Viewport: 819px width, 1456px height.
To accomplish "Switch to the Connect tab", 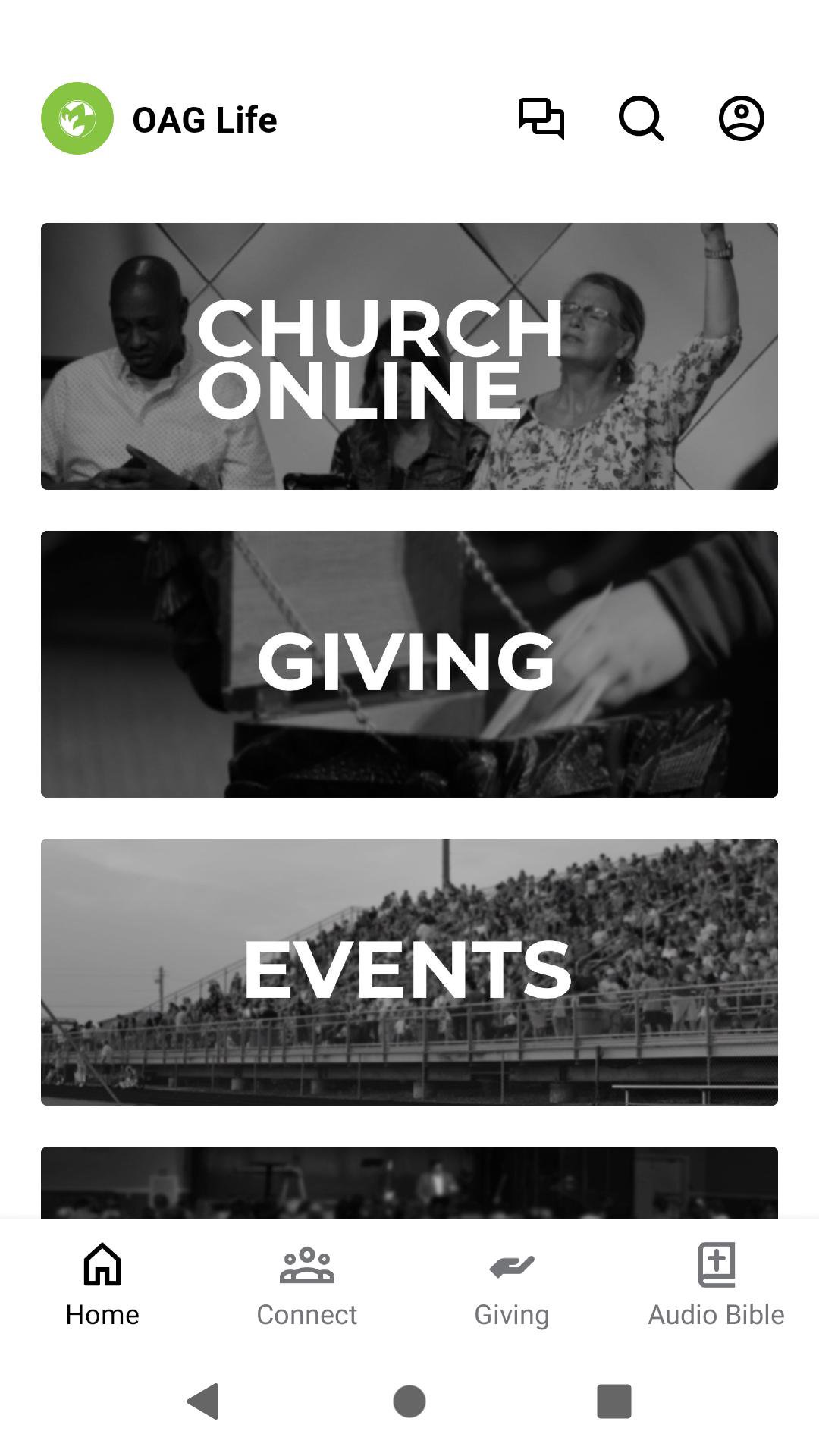I will [307, 1283].
